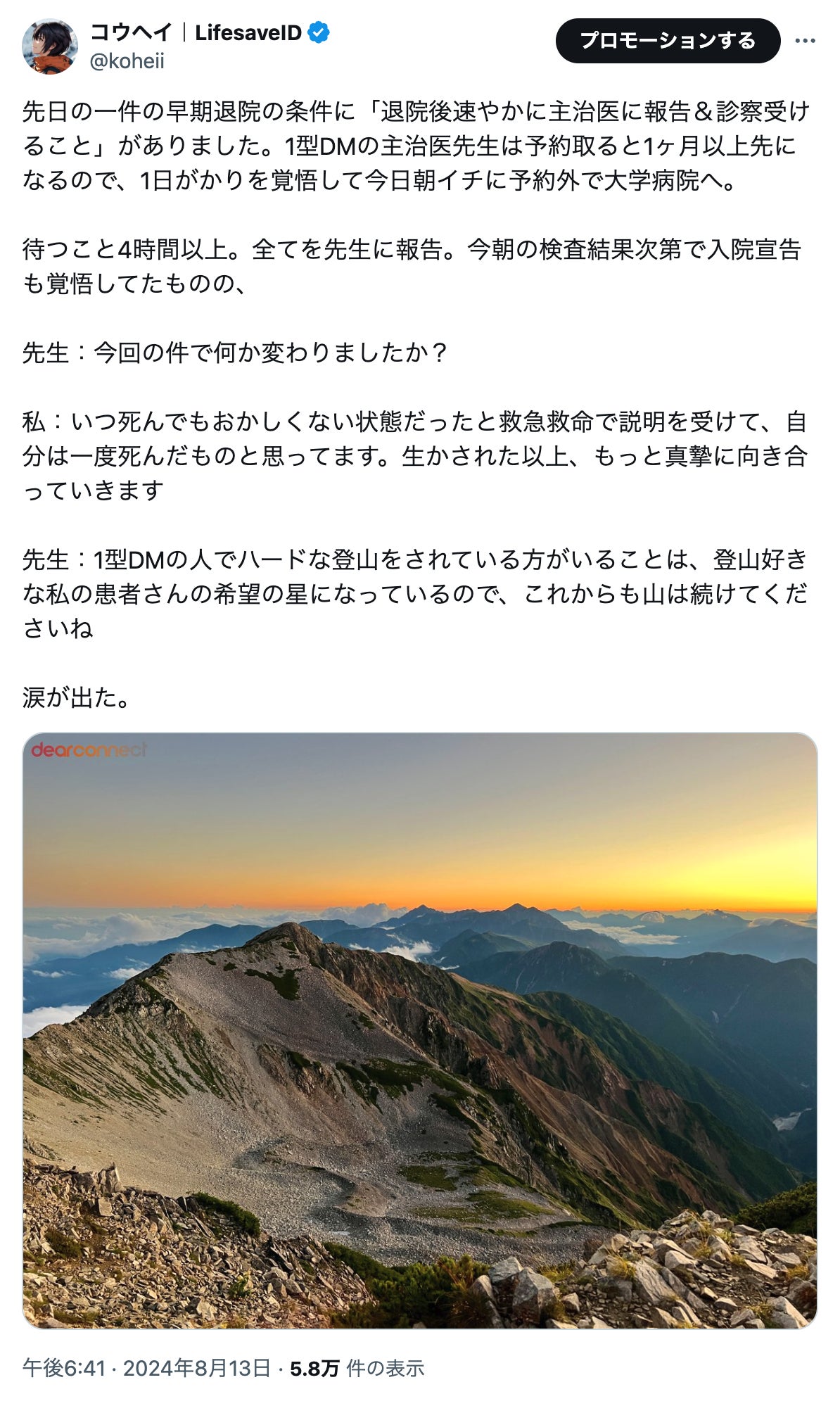View the 5.8万 件の表示 analytics
Viewport: 840px width, 1406px height.
click(x=357, y=1368)
